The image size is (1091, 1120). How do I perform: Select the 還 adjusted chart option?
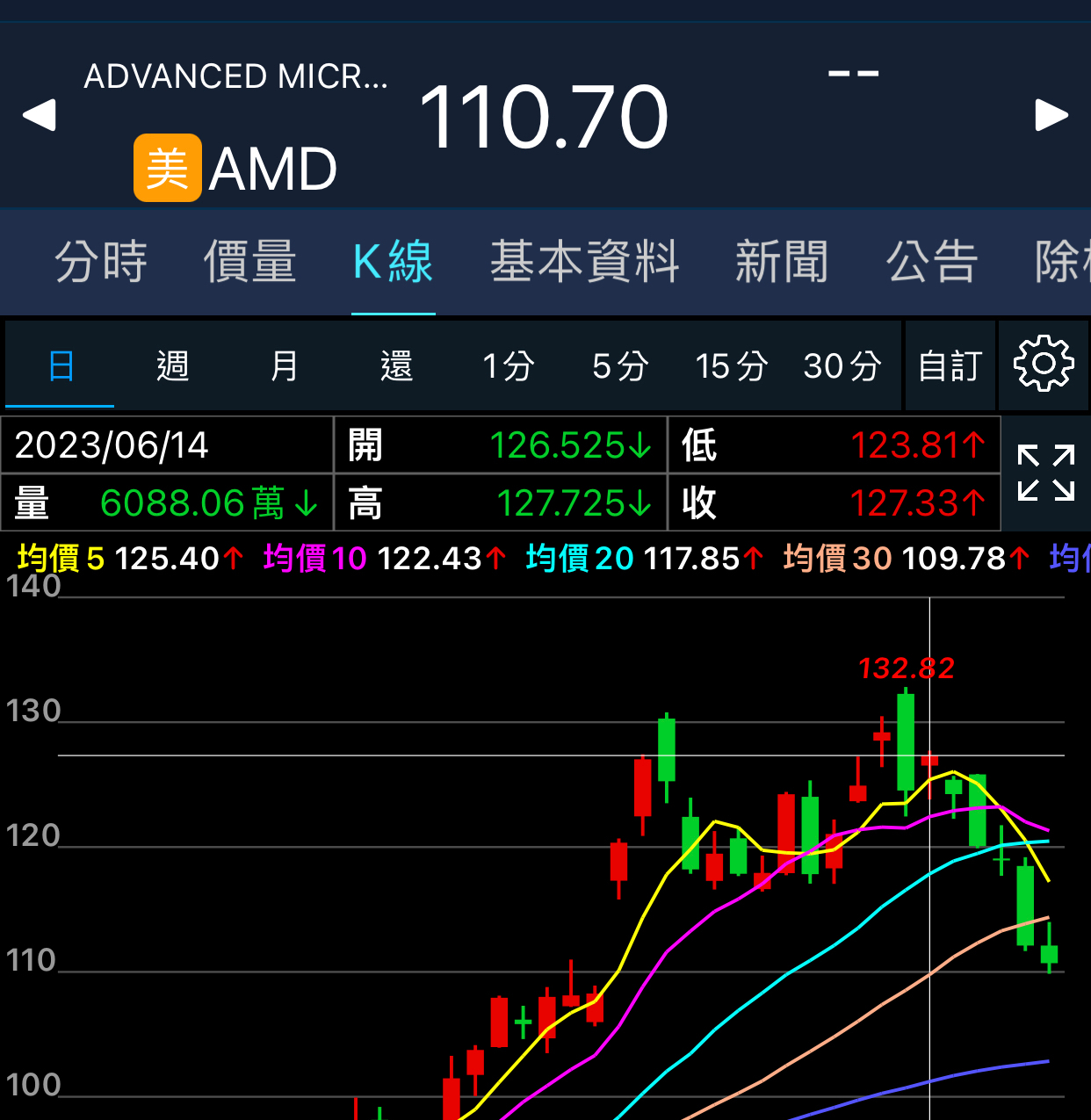pos(396,365)
